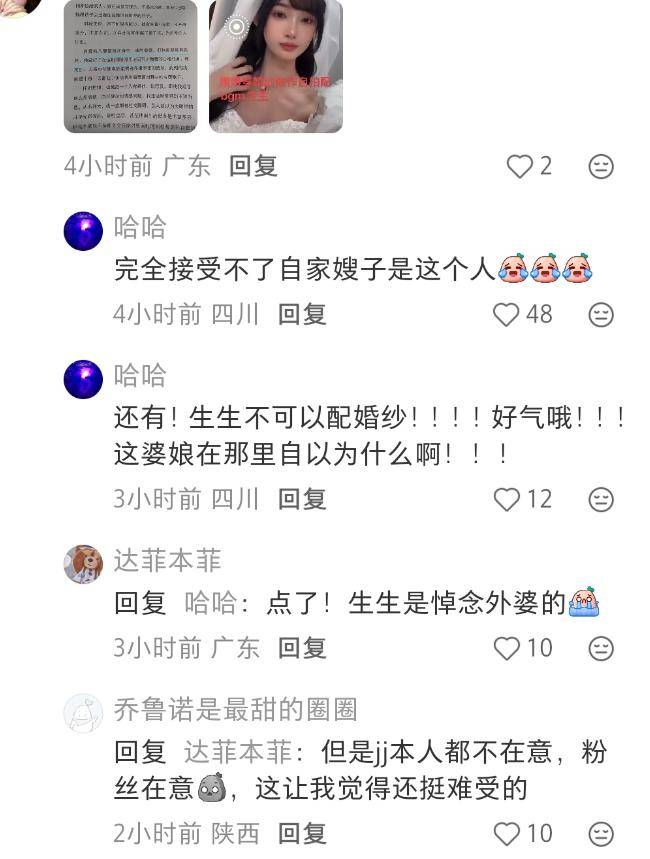
Task: Reply to 哈哈's 完全接受不了 comment
Action: [302, 315]
